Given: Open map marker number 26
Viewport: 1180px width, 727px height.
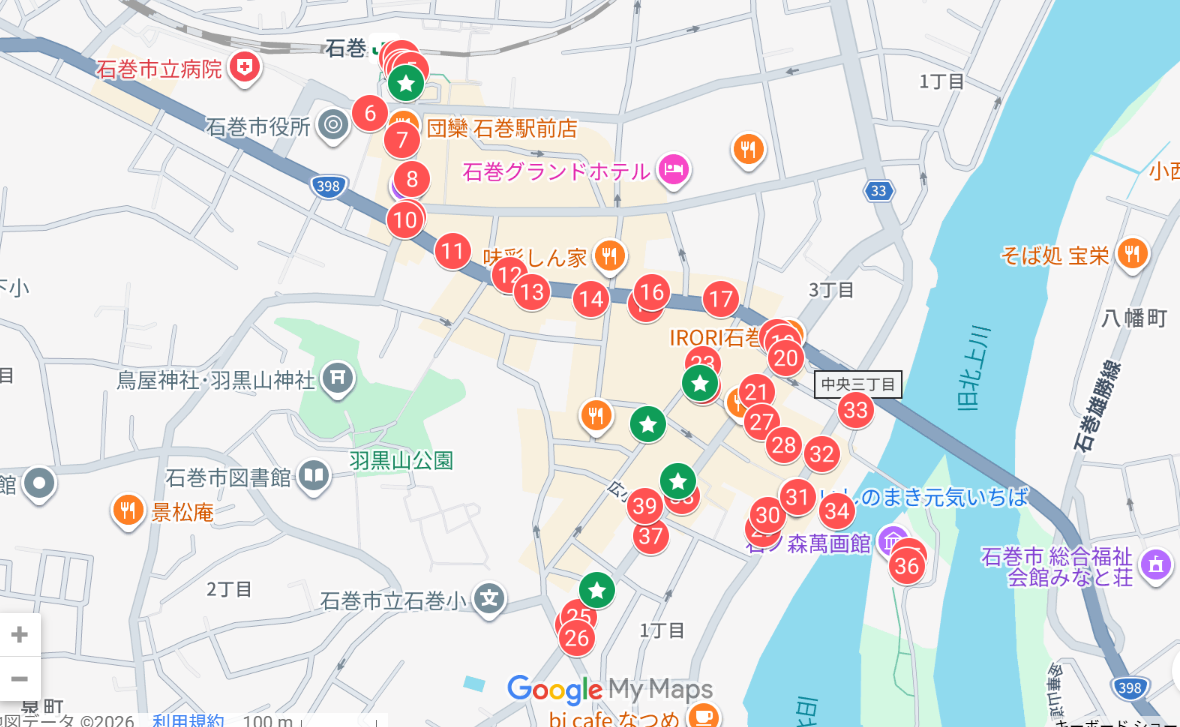Looking at the screenshot, I should coord(576,637).
